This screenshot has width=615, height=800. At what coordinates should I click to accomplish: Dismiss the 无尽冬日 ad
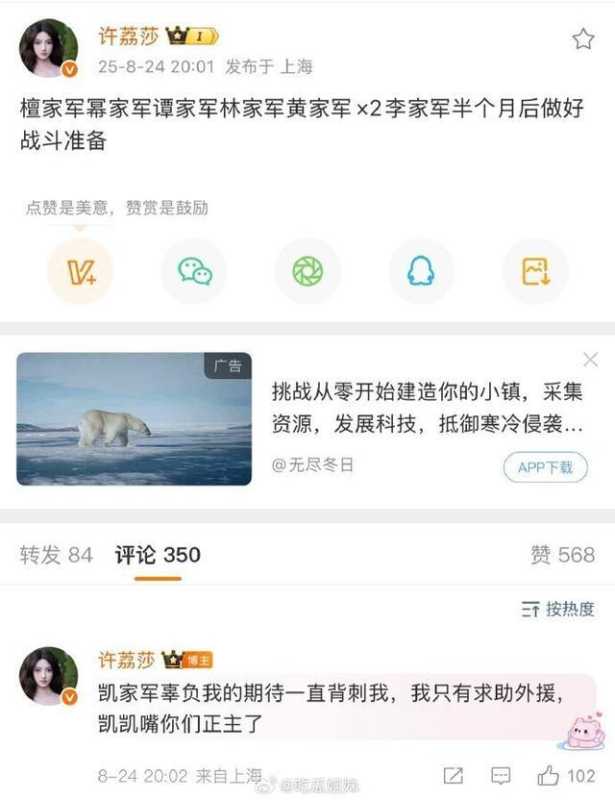point(590,360)
